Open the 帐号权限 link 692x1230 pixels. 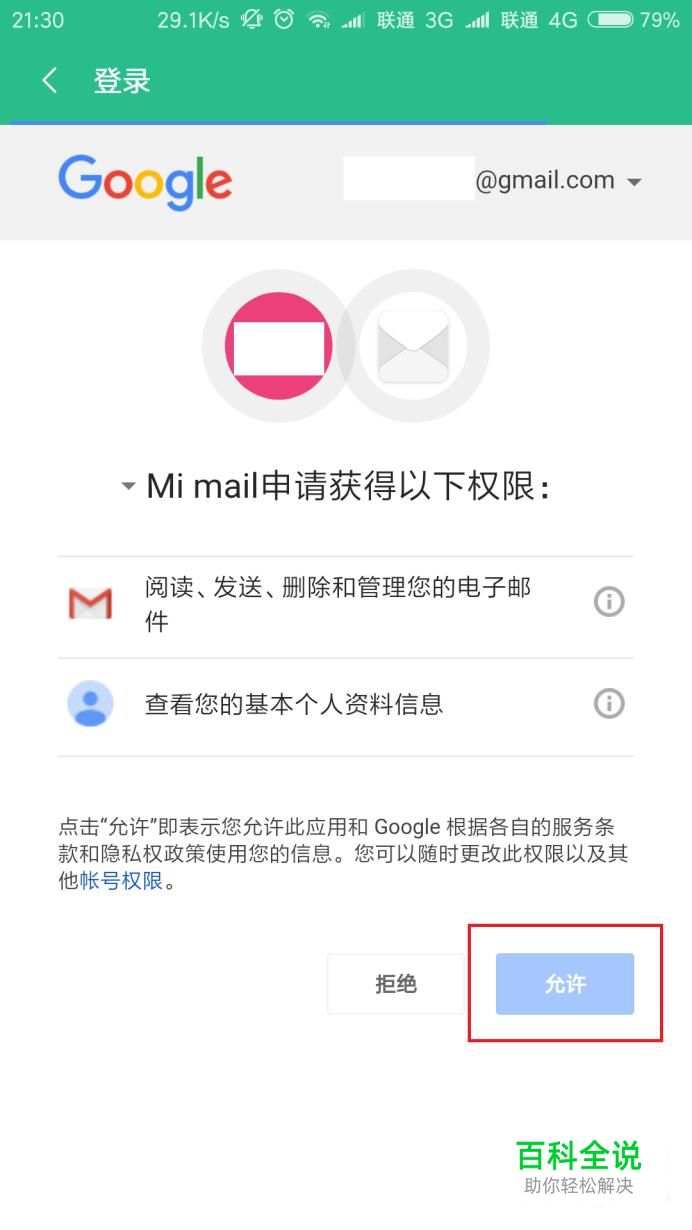[x=121, y=881]
